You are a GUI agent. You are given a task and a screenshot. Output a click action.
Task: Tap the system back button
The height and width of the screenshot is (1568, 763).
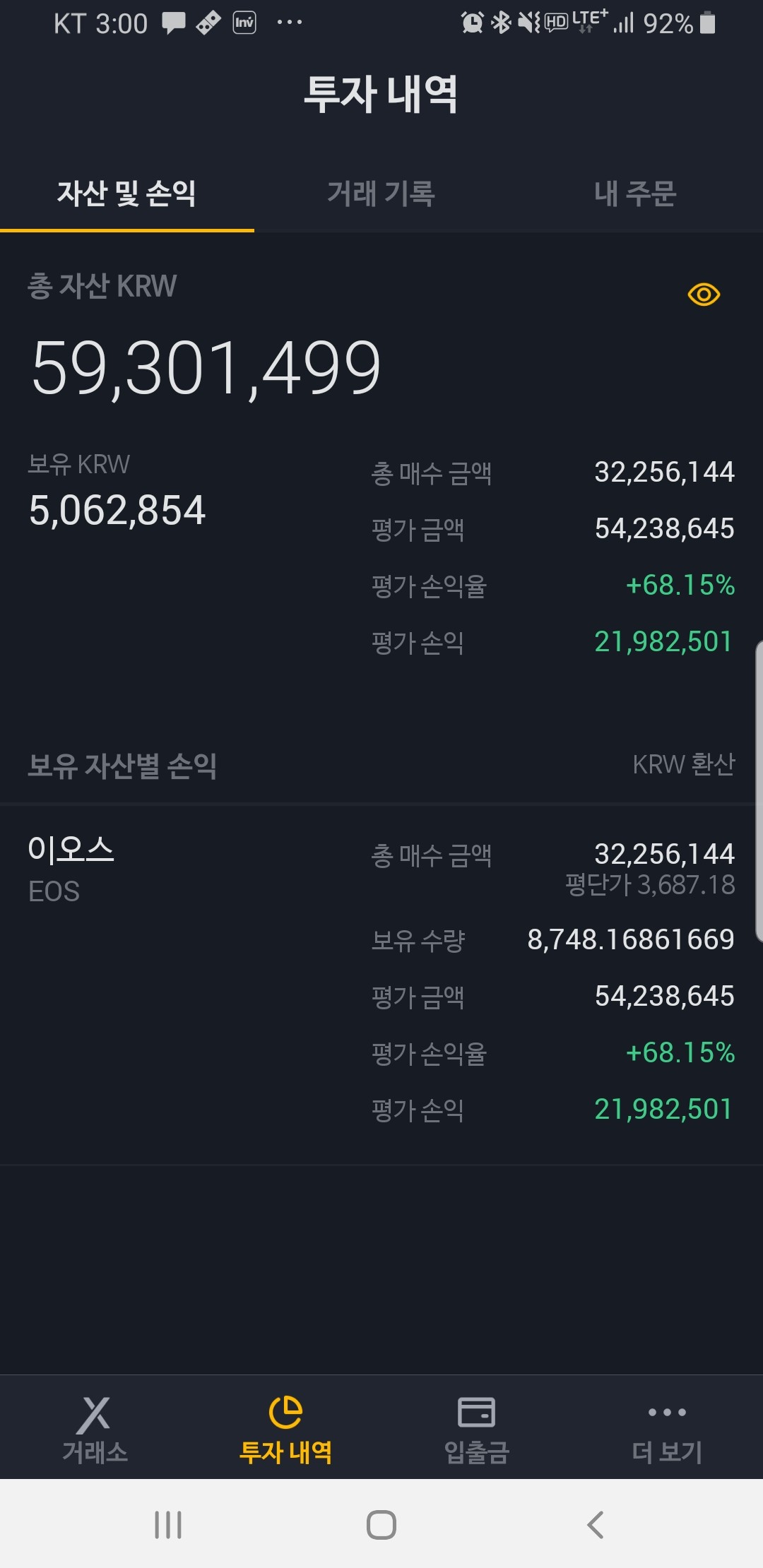[596, 1525]
